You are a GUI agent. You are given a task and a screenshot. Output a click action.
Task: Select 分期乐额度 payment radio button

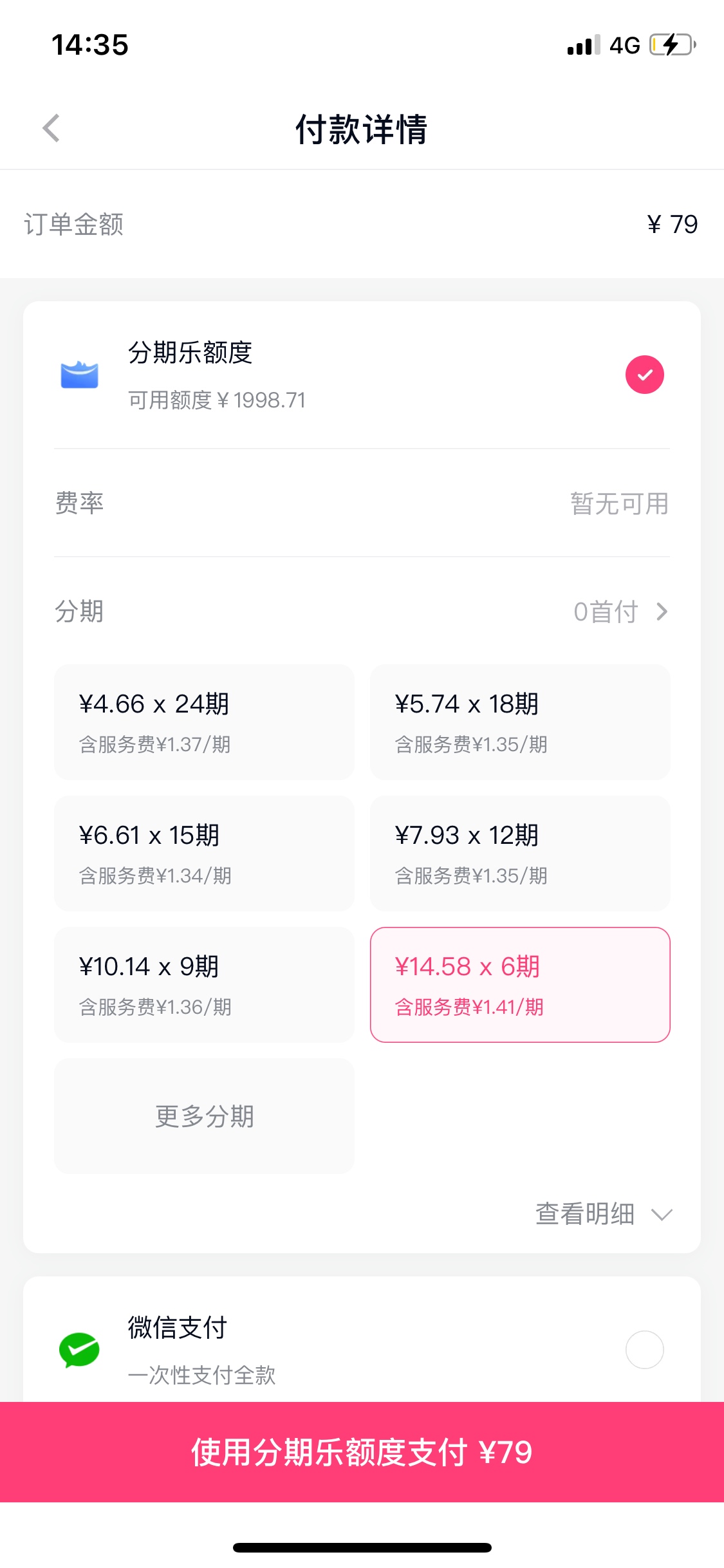click(x=644, y=375)
